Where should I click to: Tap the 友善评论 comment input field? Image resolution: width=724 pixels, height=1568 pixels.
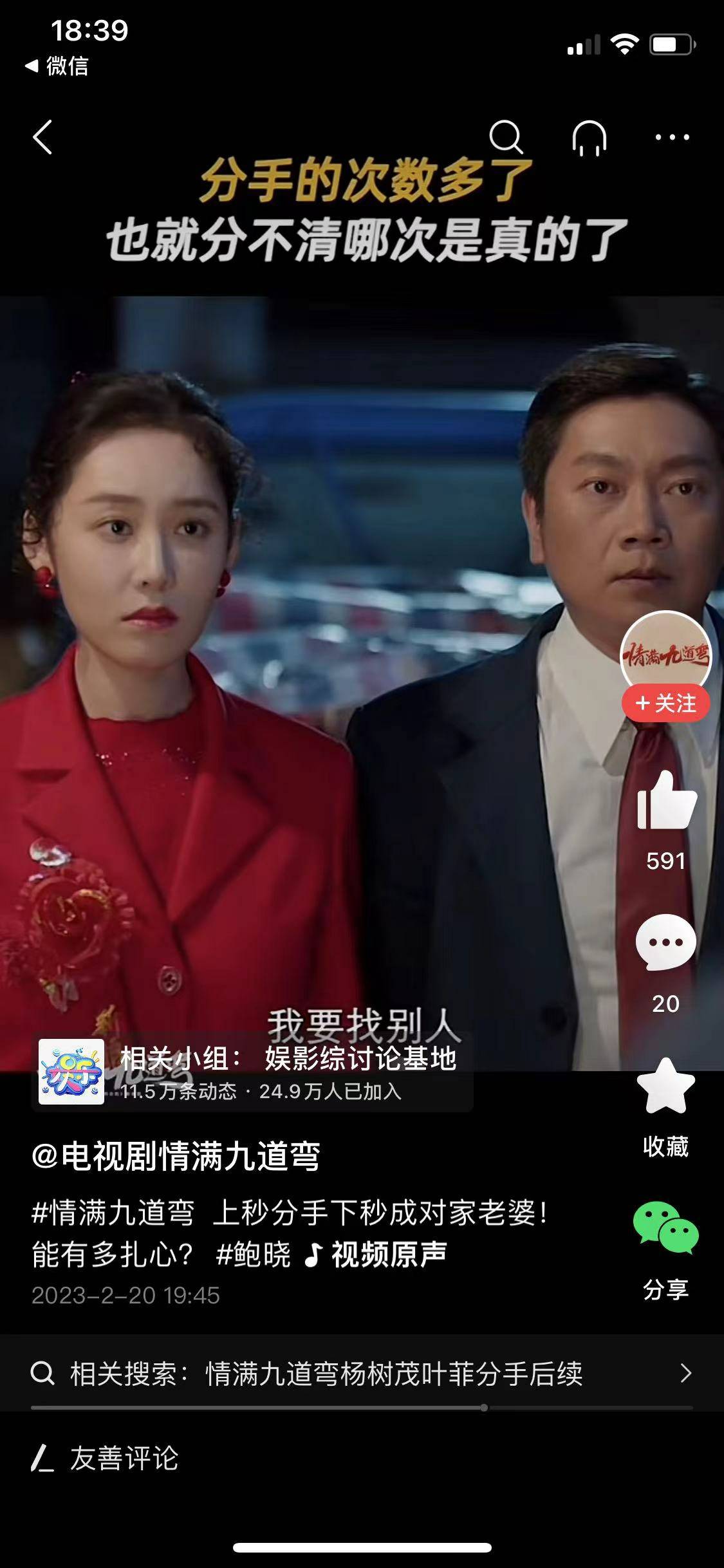pos(124,1459)
